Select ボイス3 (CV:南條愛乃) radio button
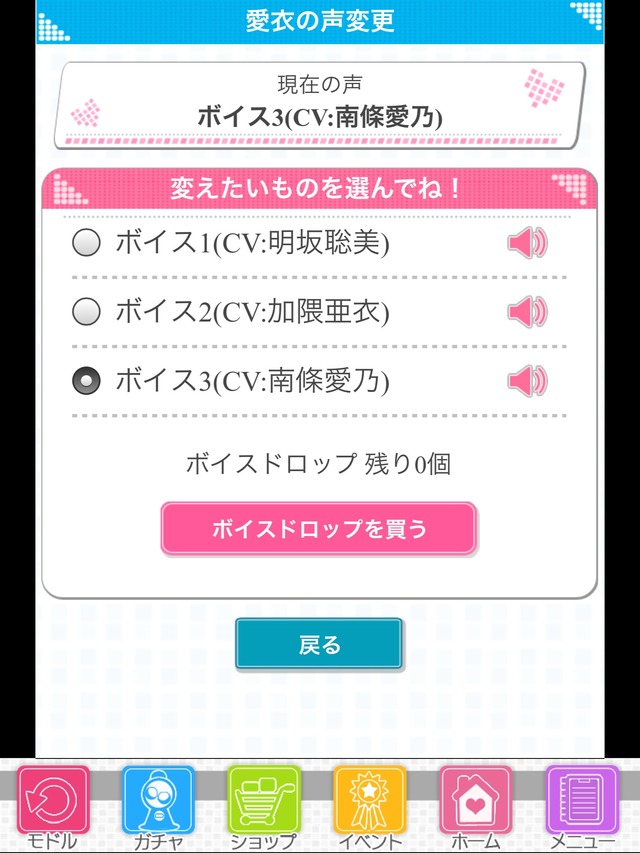Image resolution: width=640 pixels, height=853 pixels. coord(87,380)
